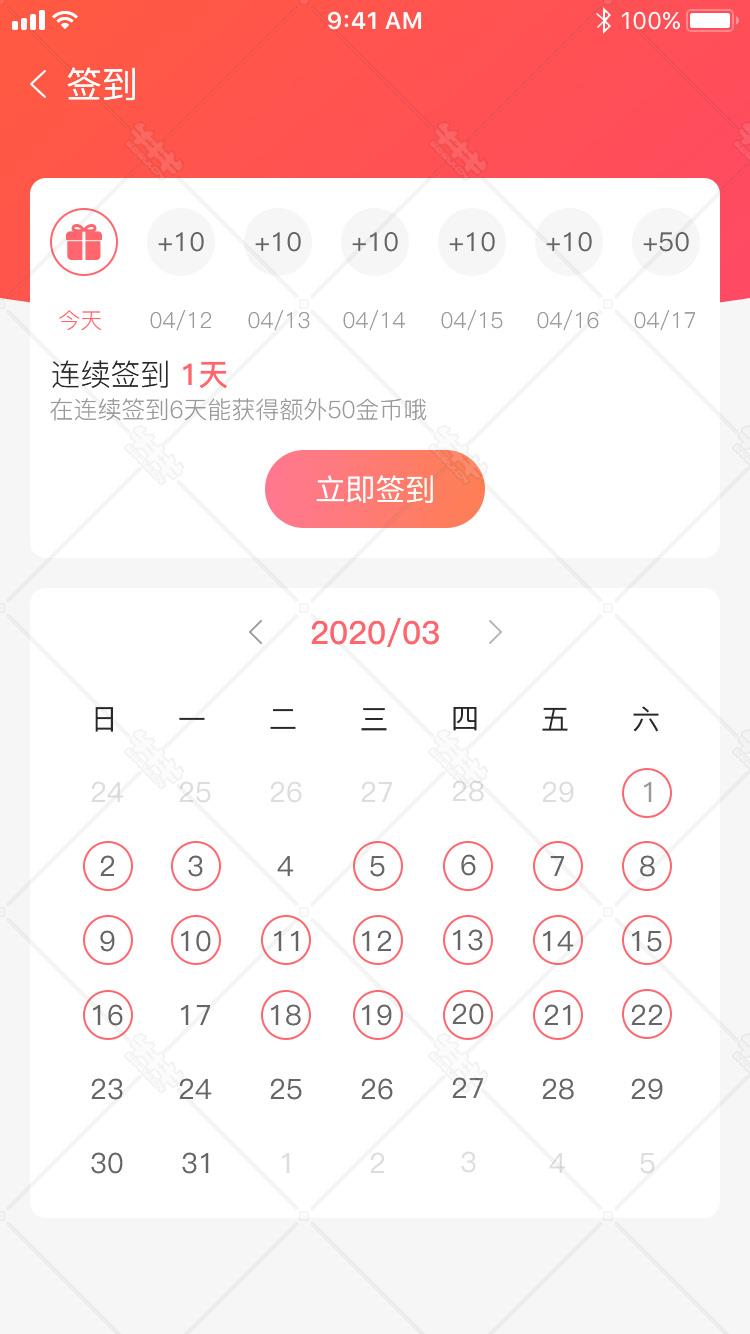Tap the 立即签到 button
The image size is (750, 1334).
[375, 489]
